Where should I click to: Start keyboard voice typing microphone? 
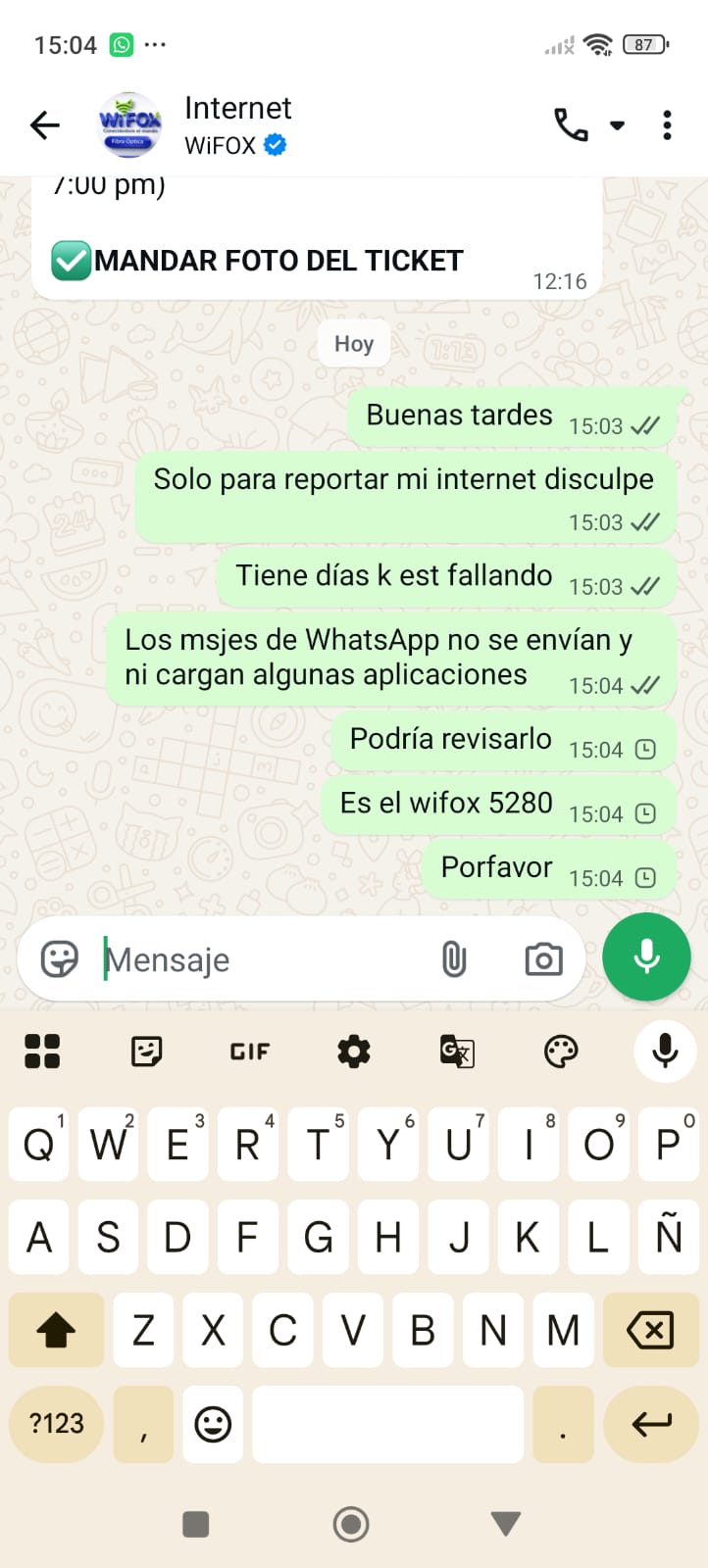(665, 1051)
